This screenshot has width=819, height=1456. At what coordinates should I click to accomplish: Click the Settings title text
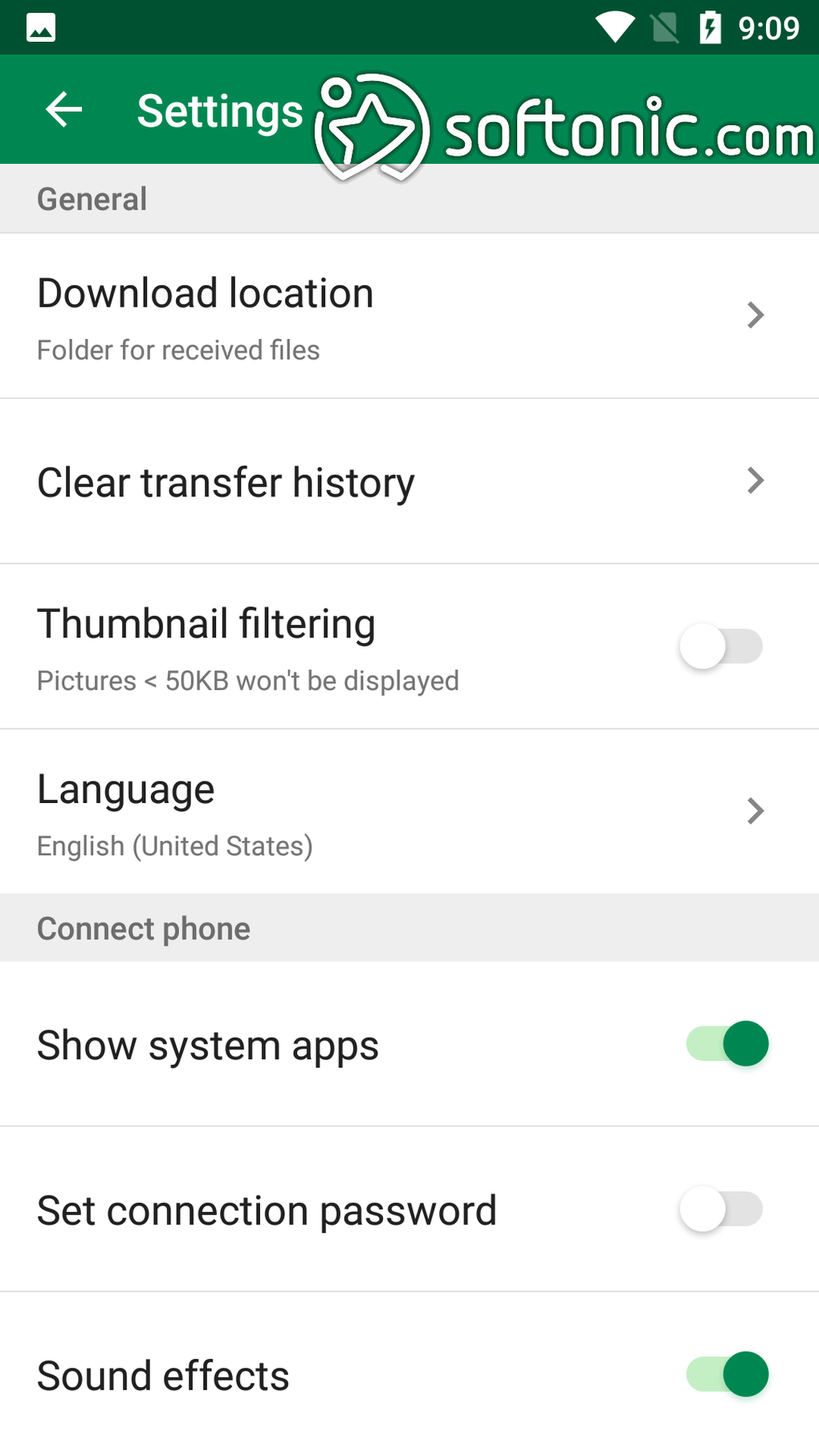point(220,111)
